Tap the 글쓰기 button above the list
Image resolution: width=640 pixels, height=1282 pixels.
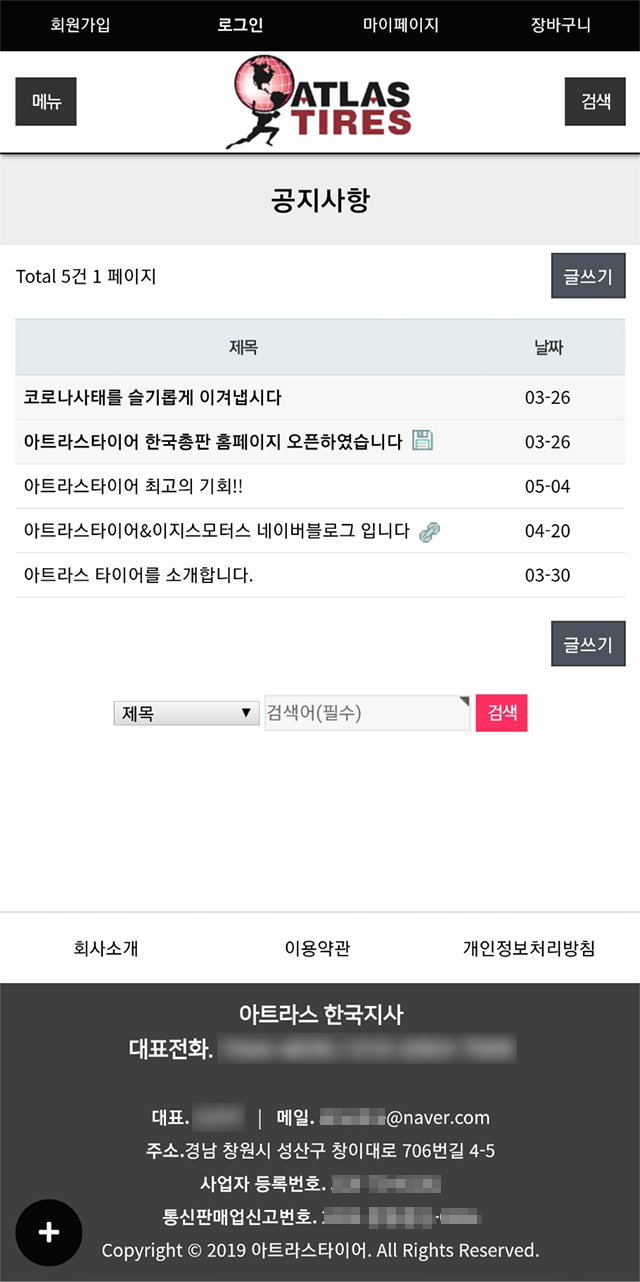(x=588, y=276)
